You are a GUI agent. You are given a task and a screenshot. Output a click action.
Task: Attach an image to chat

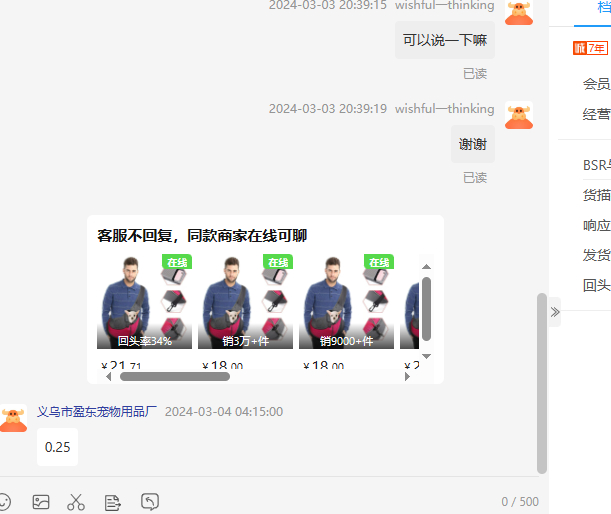(x=41, y=501)
